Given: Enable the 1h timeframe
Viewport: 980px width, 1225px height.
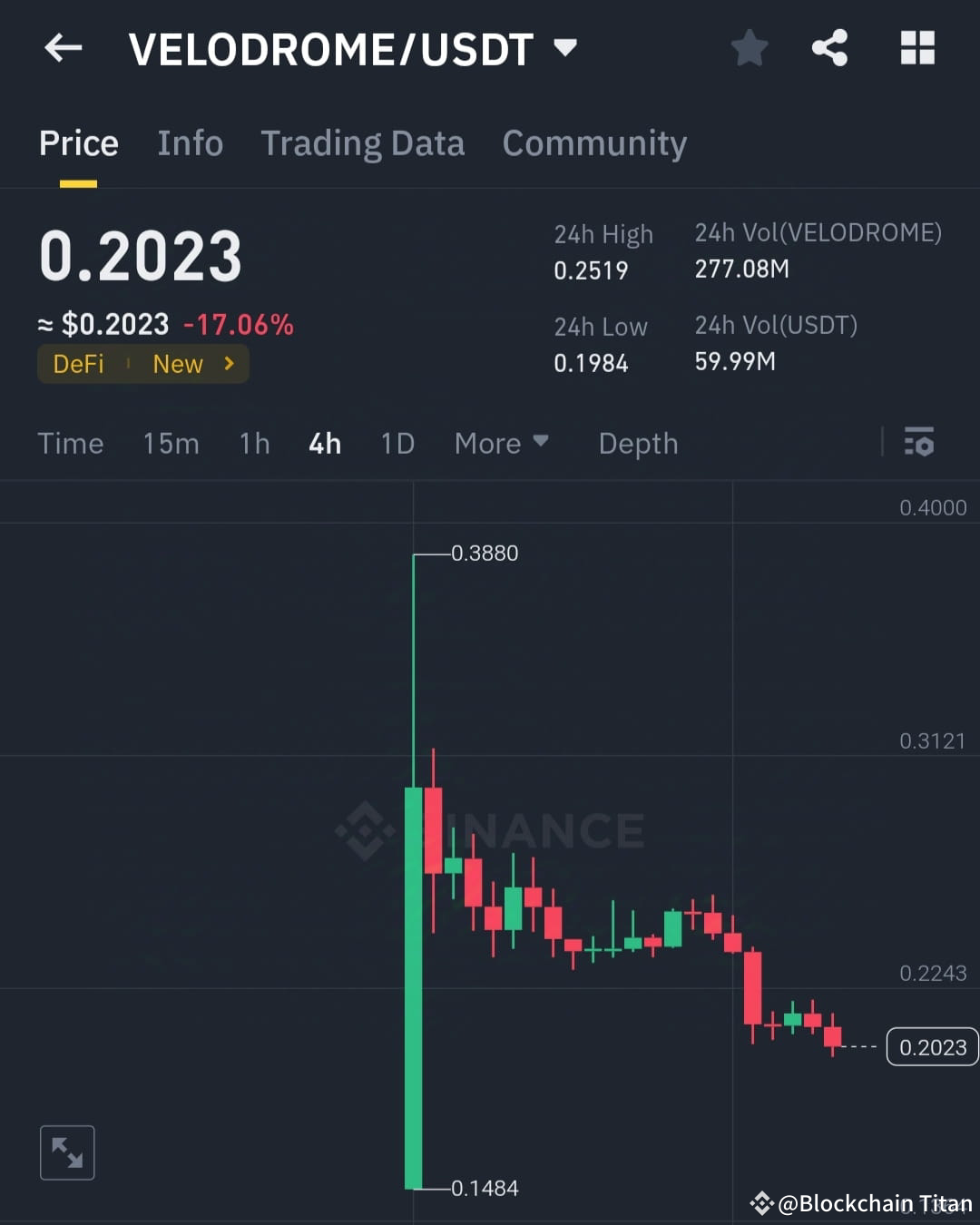Looking at the screenshot, I should point(253,444).
